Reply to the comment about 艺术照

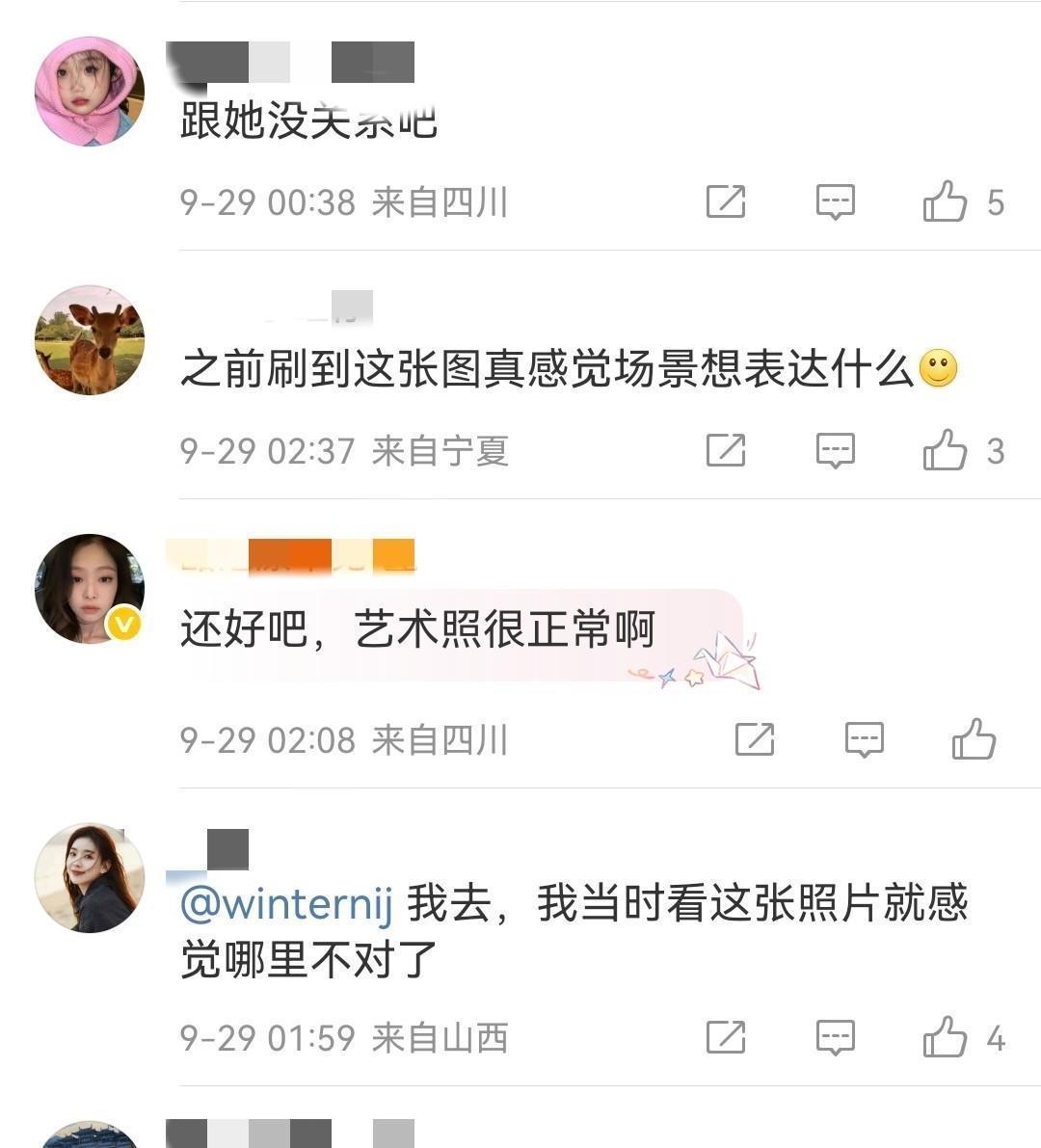[865, 740]
